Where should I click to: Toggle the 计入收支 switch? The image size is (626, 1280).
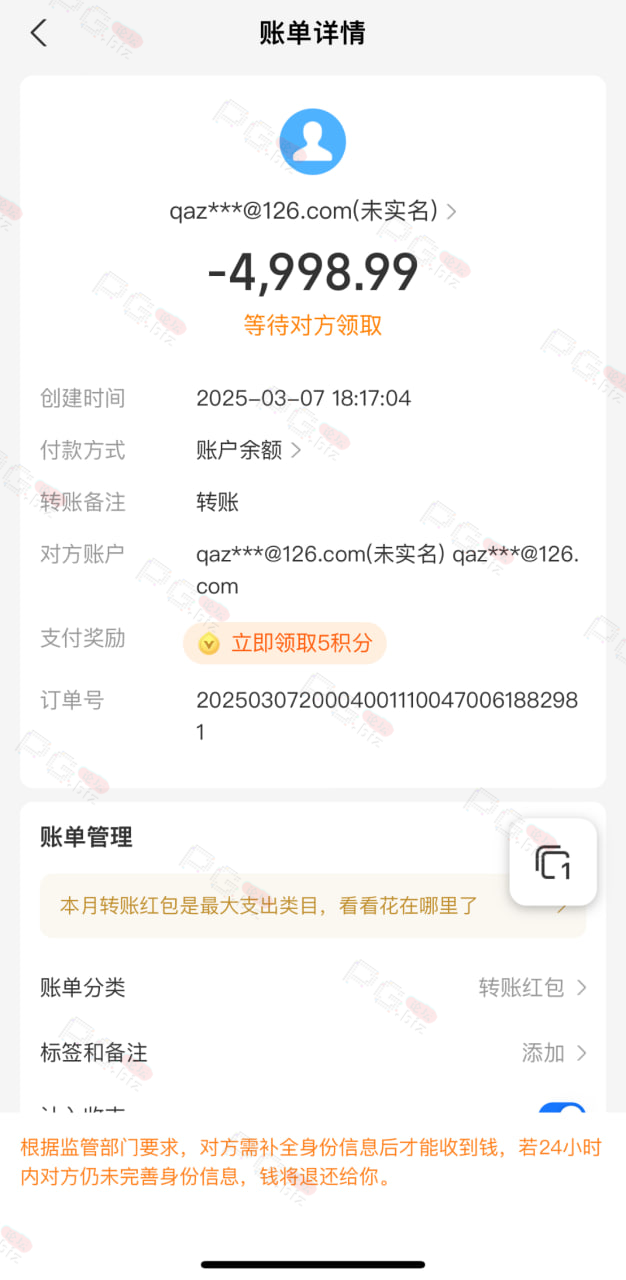pos(562,1109)
